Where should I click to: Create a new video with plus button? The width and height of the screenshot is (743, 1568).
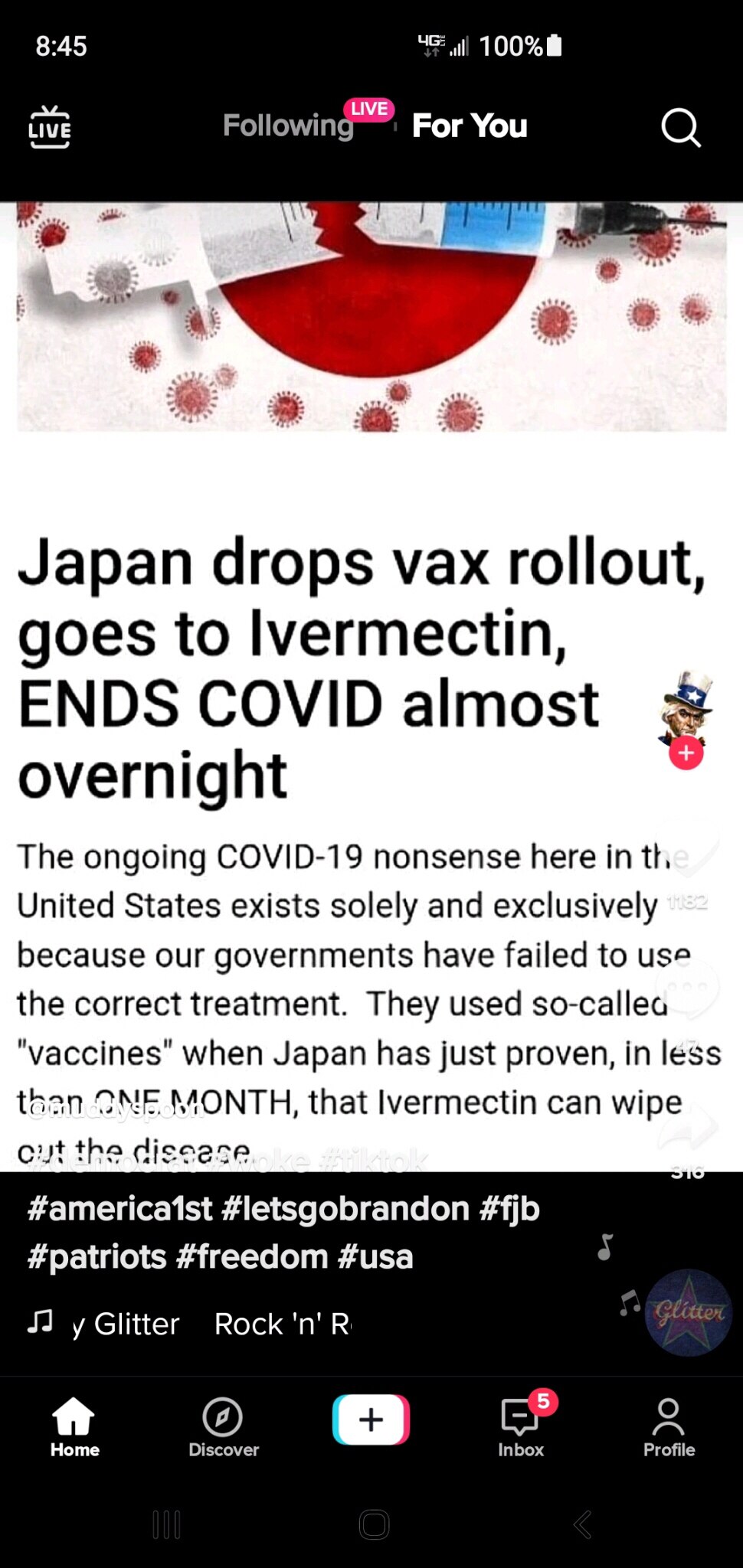tap(371, 1419)
